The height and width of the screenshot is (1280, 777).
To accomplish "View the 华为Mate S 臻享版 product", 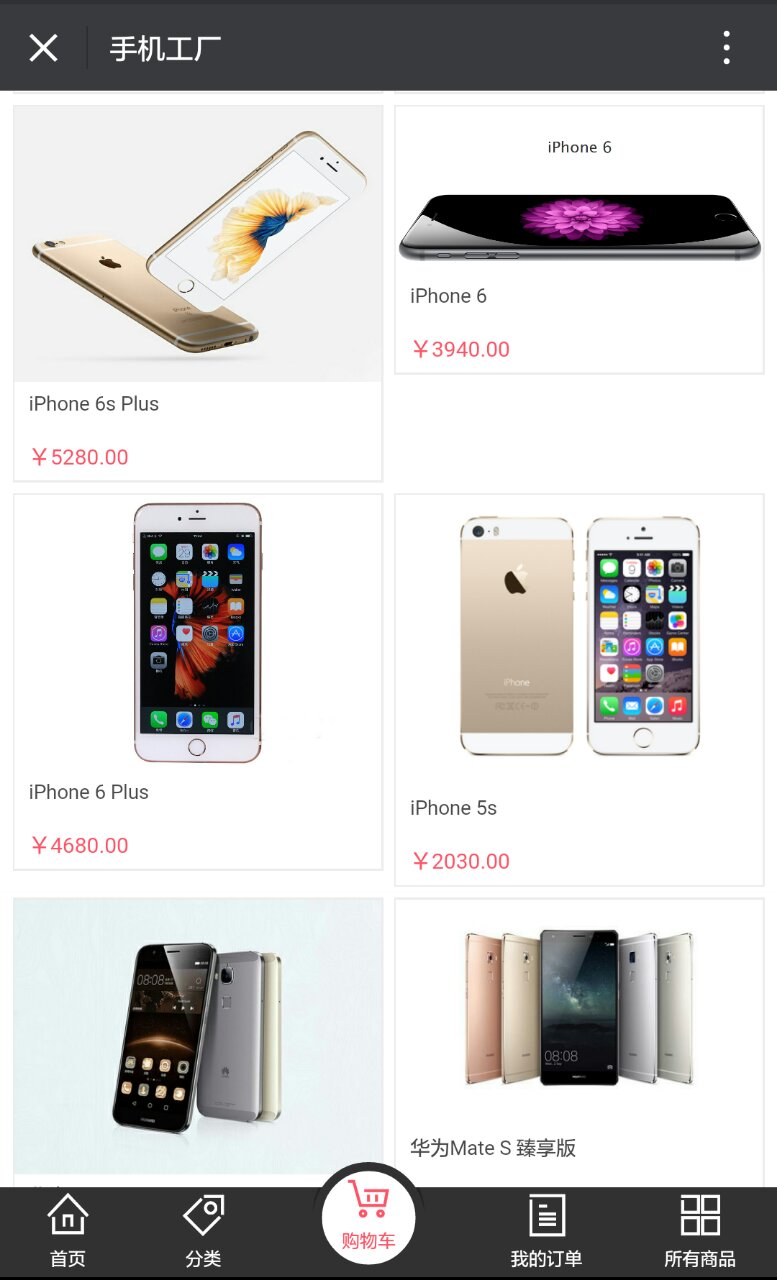I will (579, 1040).
